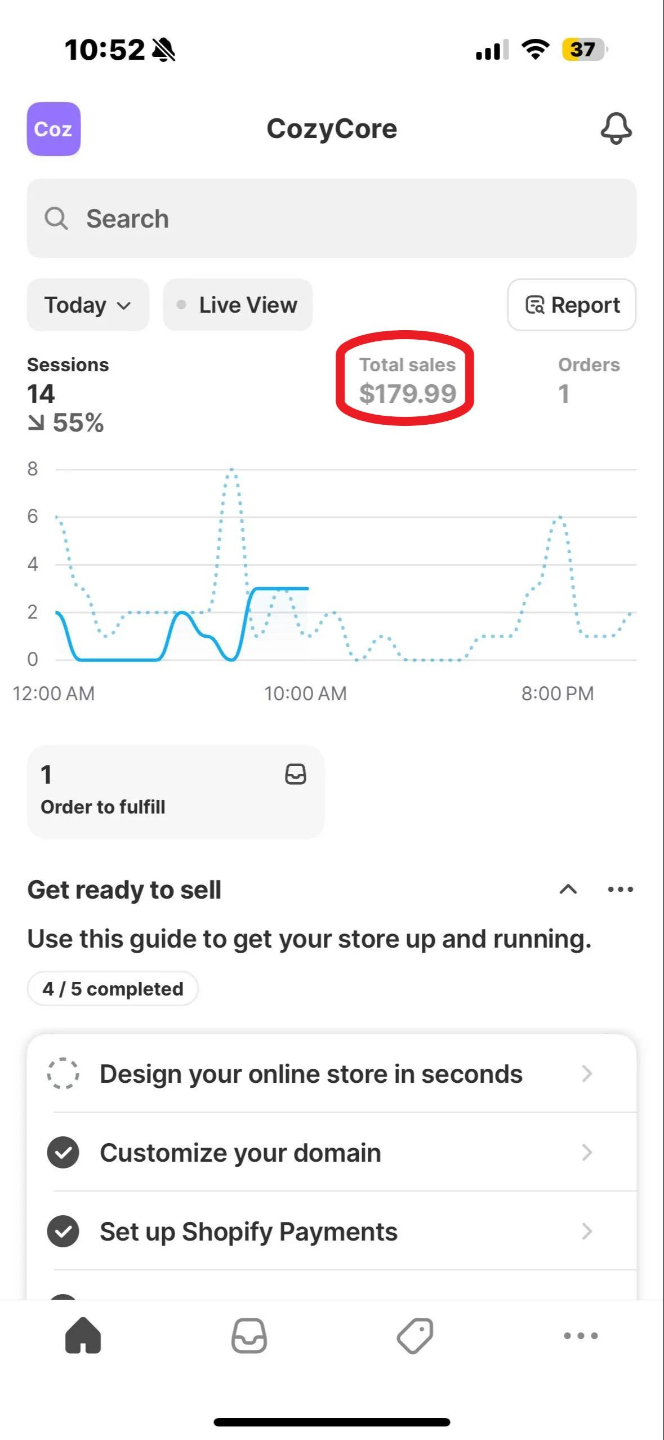Tap the Coz store avatar

click(x=53, y=129)
